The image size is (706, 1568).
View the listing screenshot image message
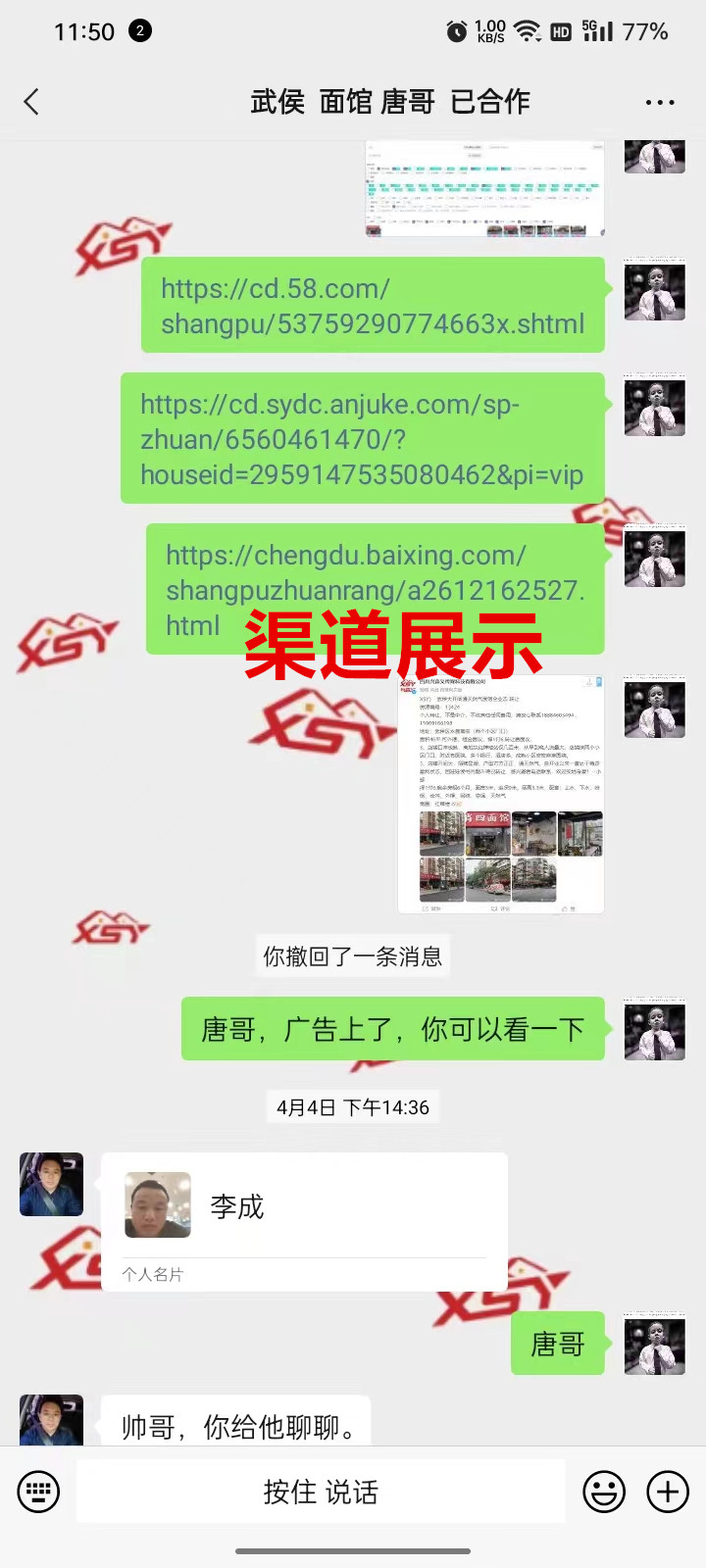click(500, 794)
